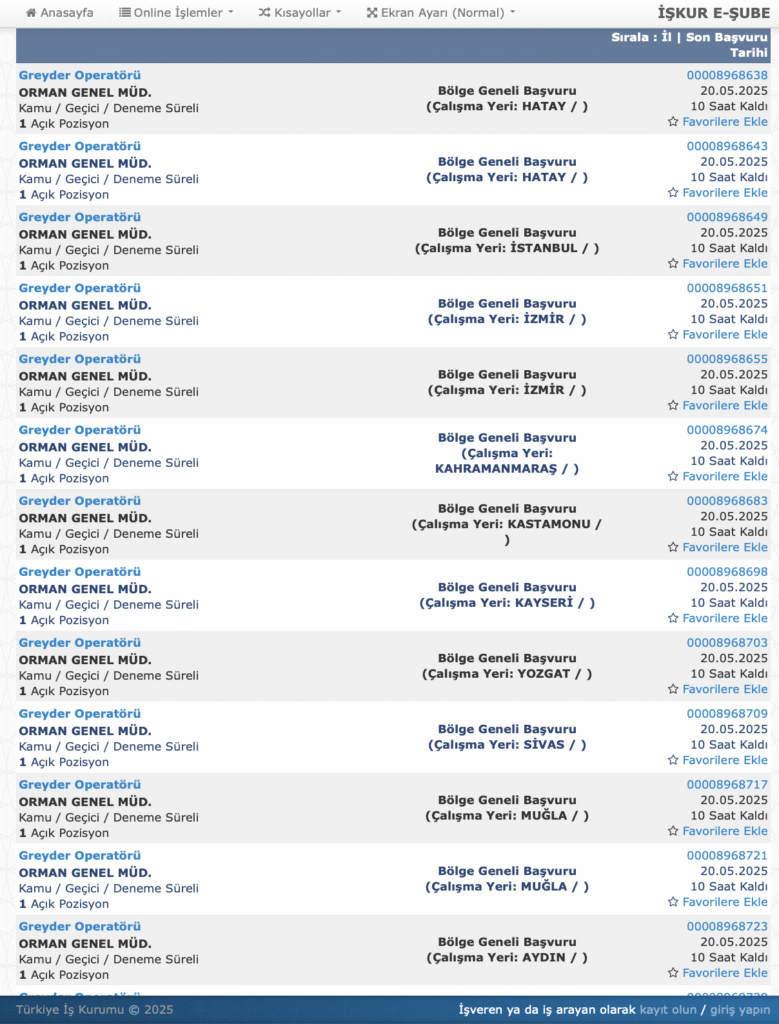
Task: Open the Online İşlemler dropdown
Action: point(176,13)
